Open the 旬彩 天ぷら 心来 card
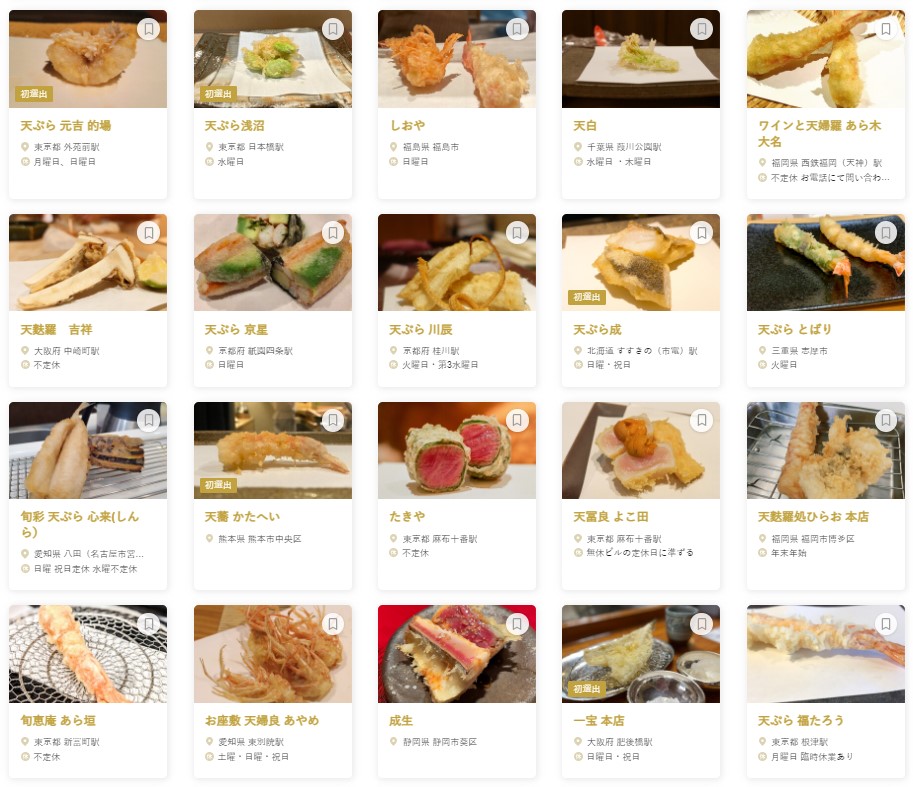 [x=80, y=524]
